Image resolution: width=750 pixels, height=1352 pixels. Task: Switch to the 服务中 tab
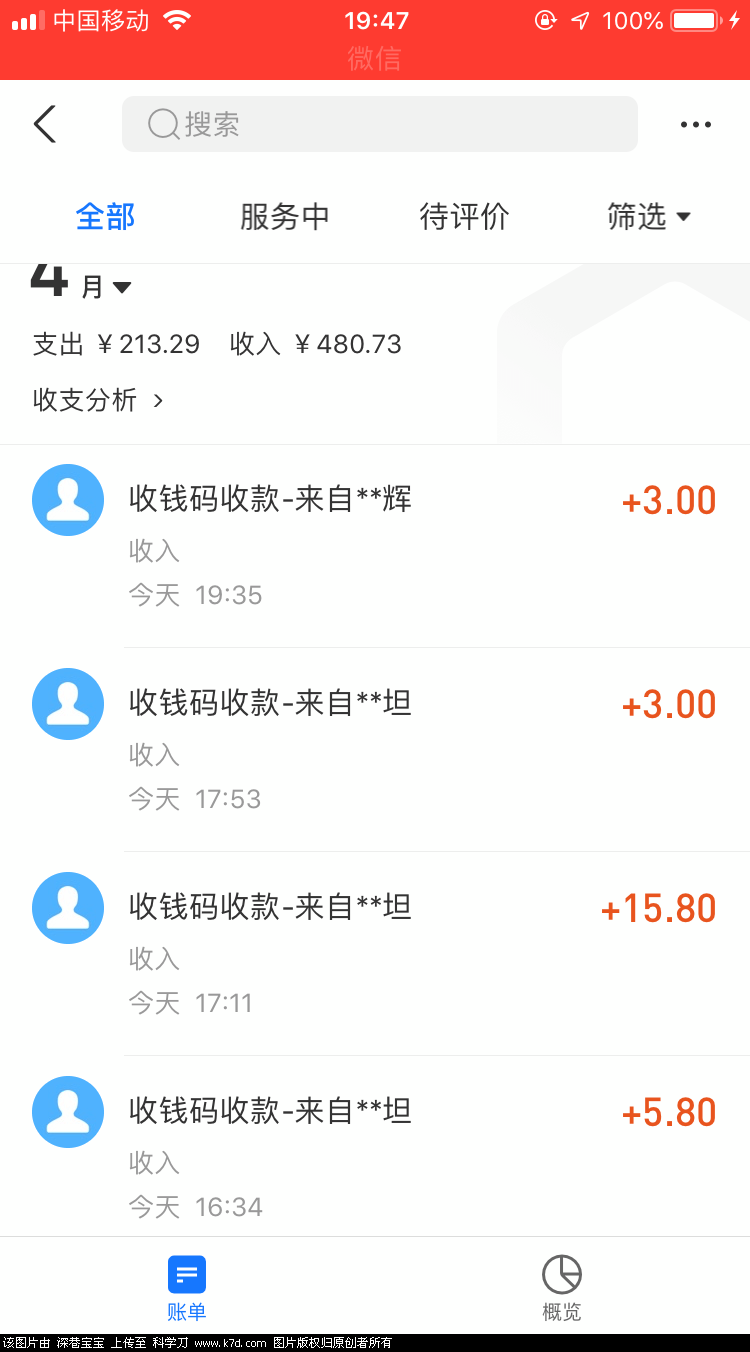285,216
